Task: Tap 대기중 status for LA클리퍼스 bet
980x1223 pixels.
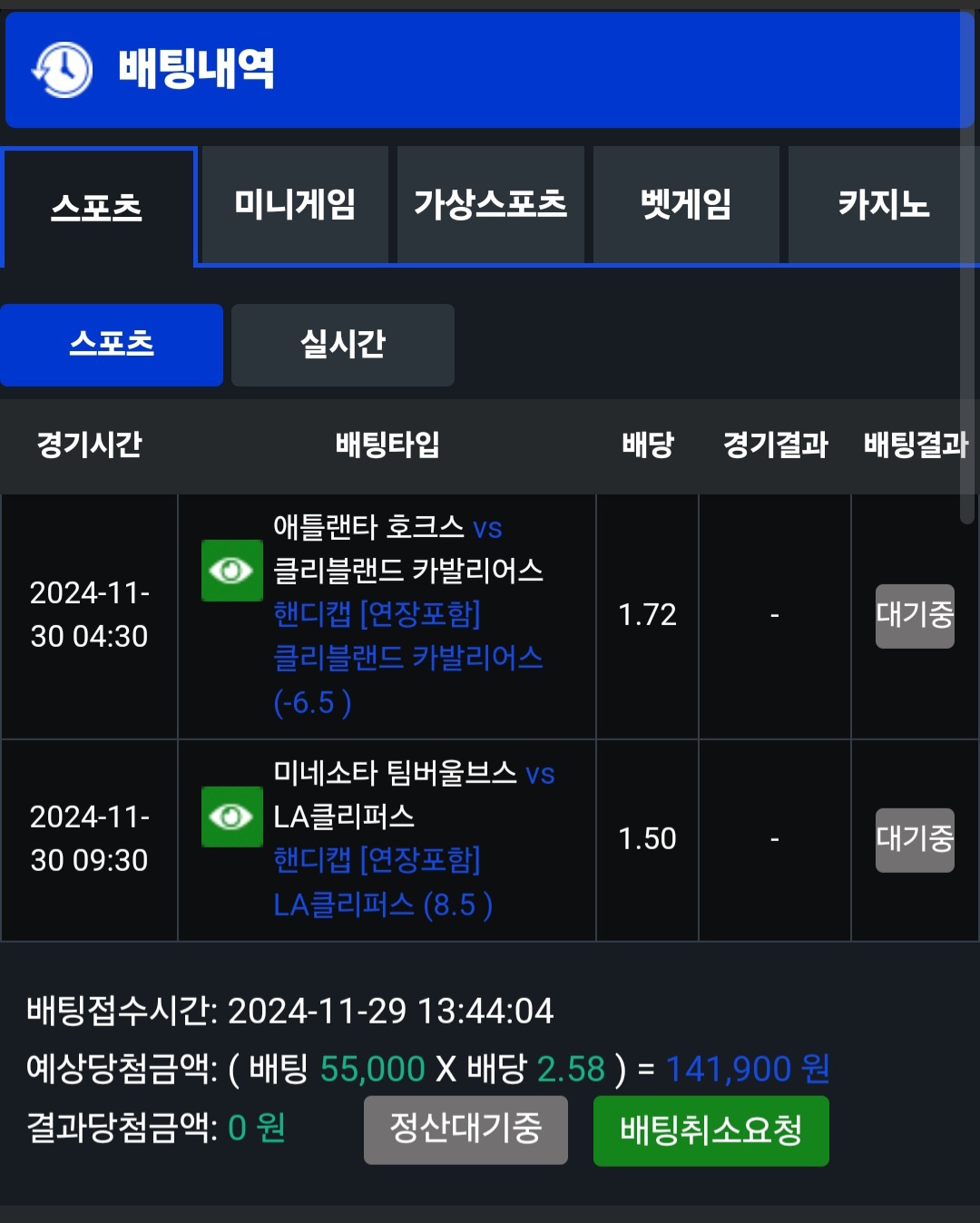Action: 914,840
